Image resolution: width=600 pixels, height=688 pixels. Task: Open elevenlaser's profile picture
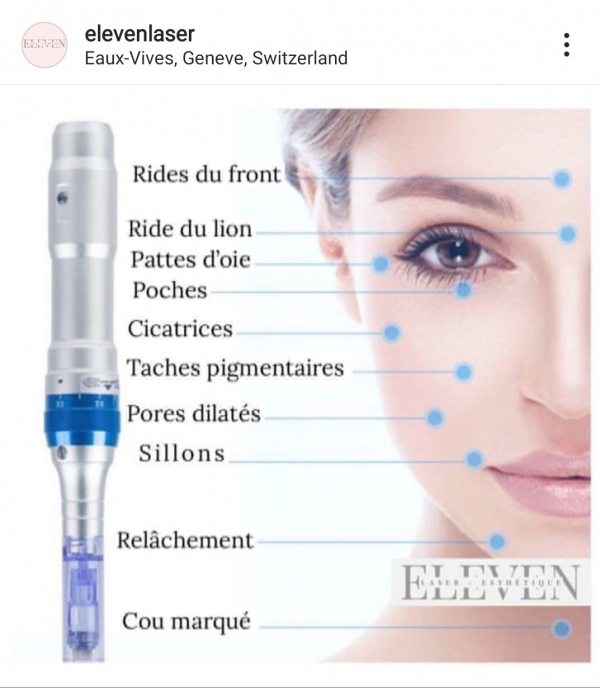coord(43,45)
